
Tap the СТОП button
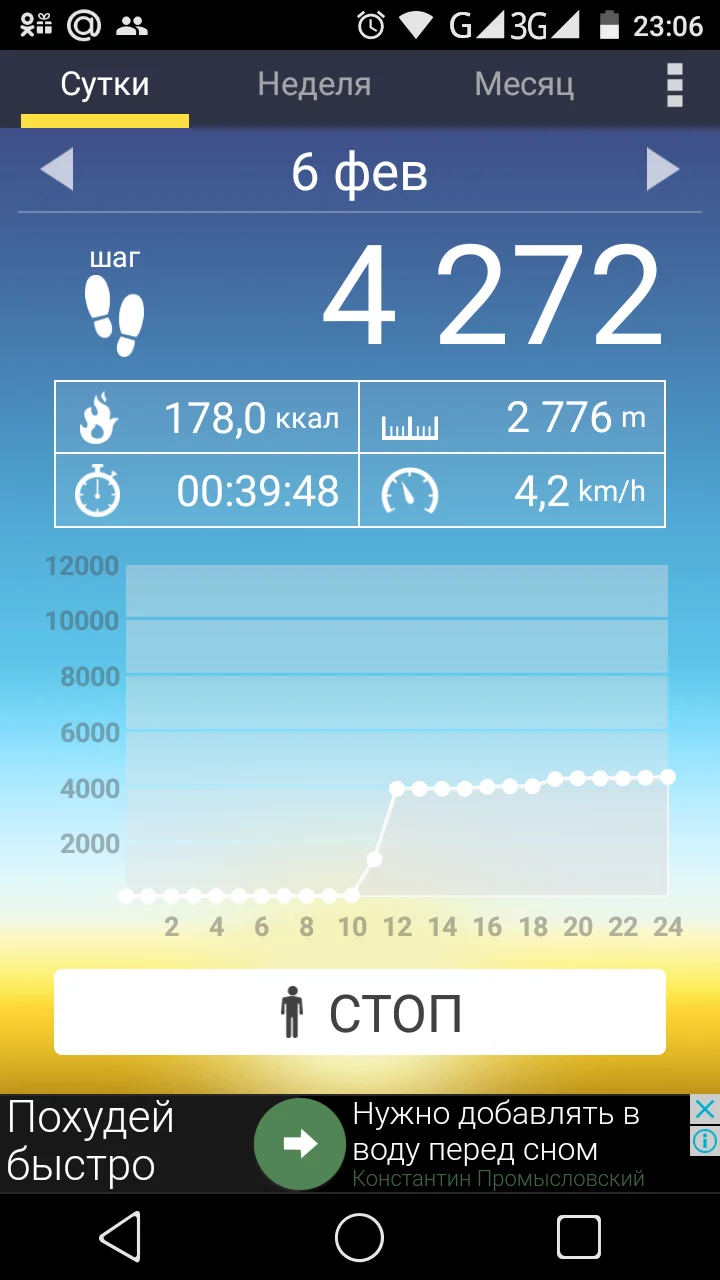click(360, 1012)
